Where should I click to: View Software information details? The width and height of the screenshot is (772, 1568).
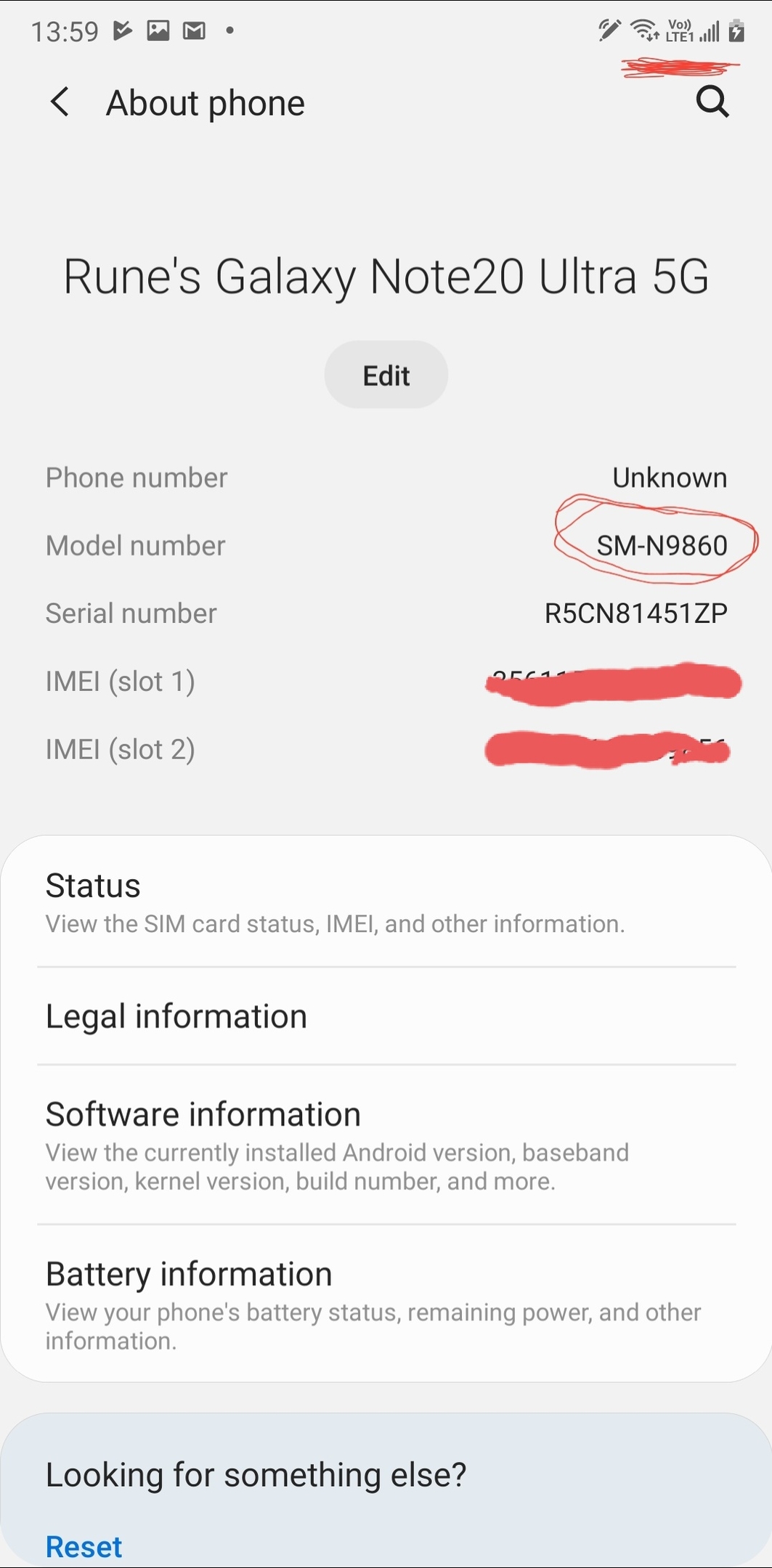tap(386, 1146)
